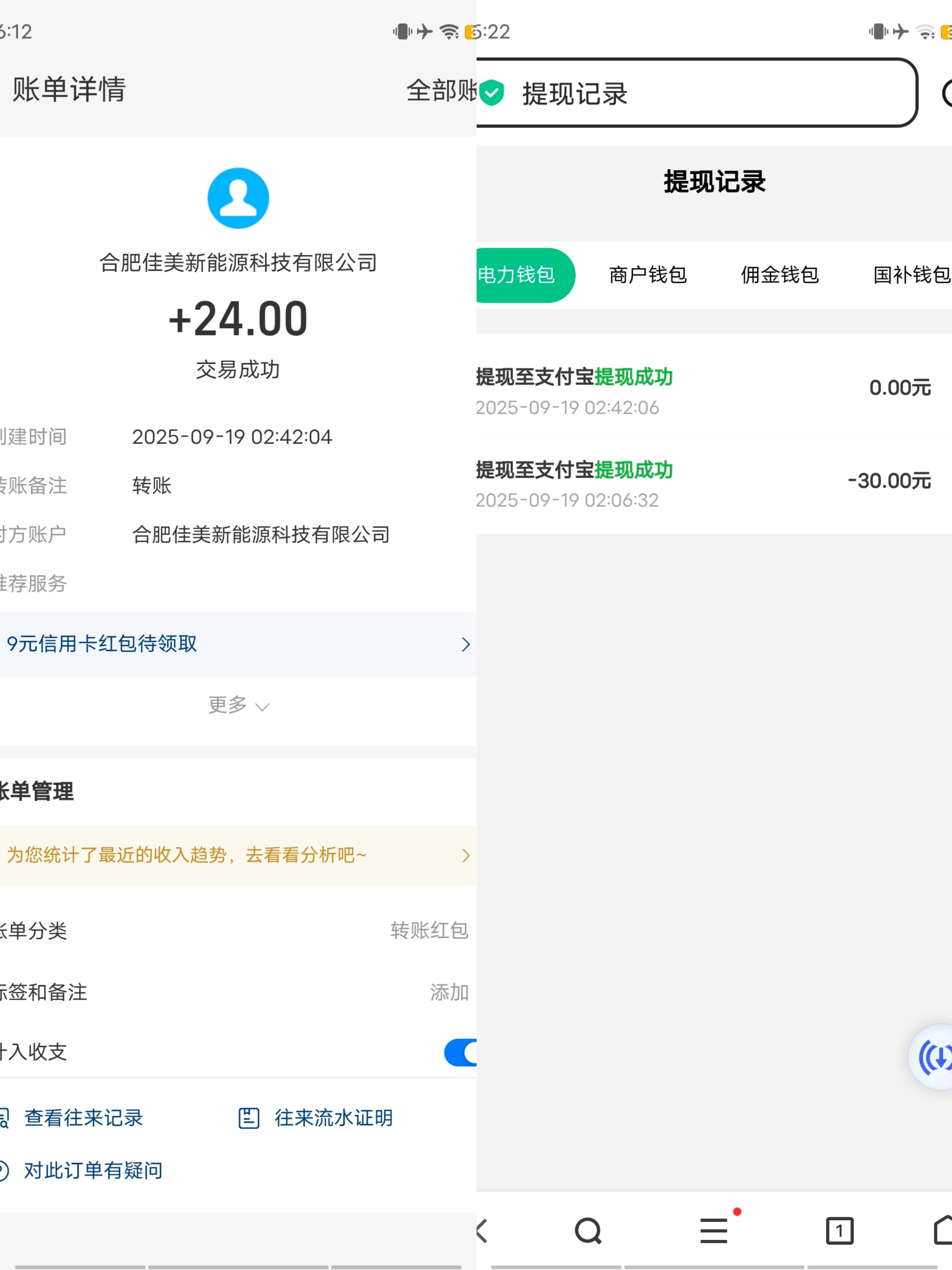Viewport: 952px width, 1270px height.
Task: Open the browser tab switcher
Action: pyautogui.click(x=839, y=1230)
